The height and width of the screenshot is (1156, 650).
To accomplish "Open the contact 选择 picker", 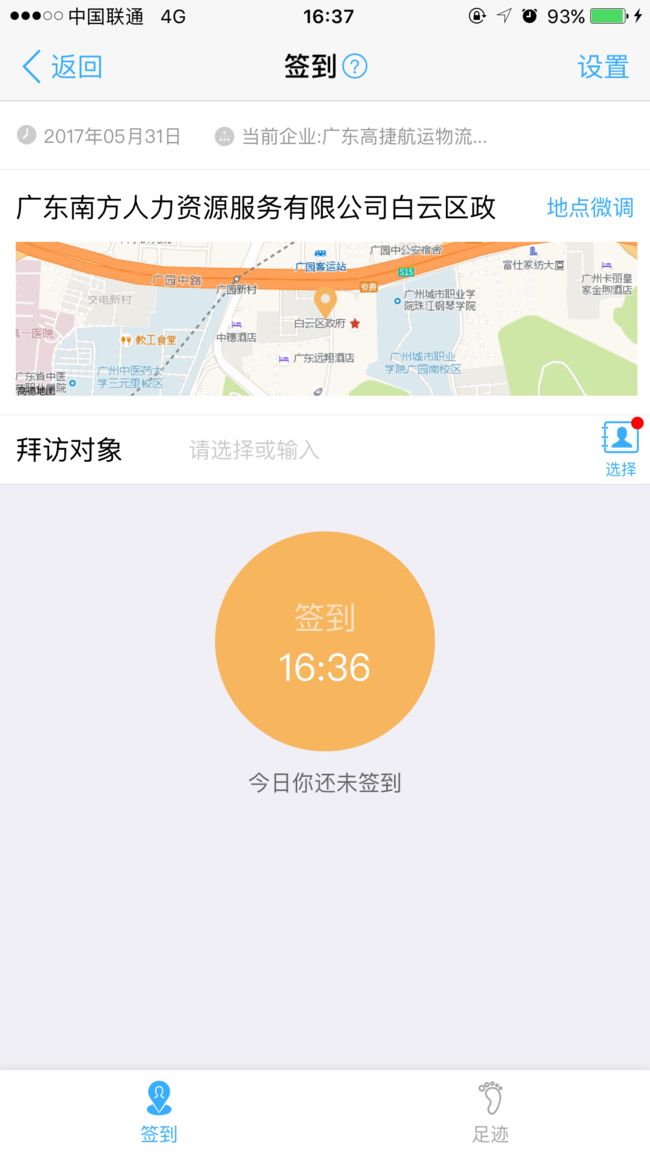I will point(621,448).
